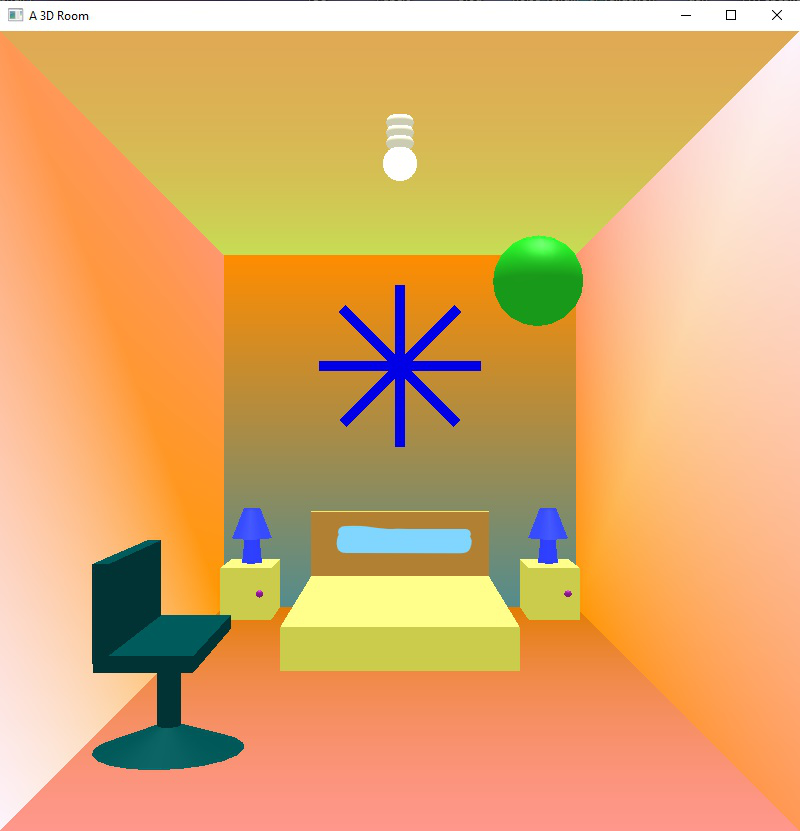Minimize the A 3D Room window
Image resolution: width=800 pixels, height=831 pixels.
tap(686, 15)
